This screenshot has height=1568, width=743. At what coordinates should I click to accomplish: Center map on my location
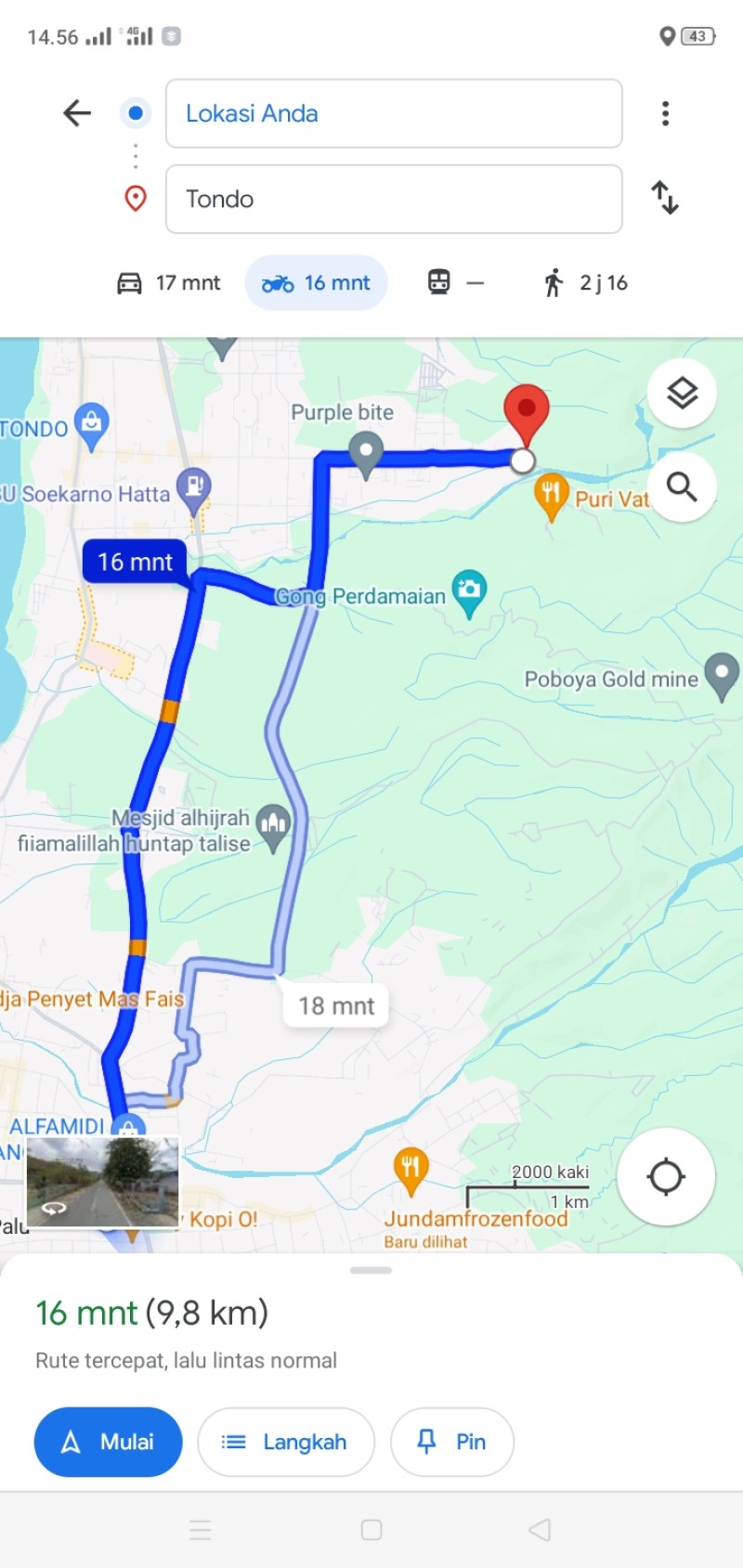666,1176
